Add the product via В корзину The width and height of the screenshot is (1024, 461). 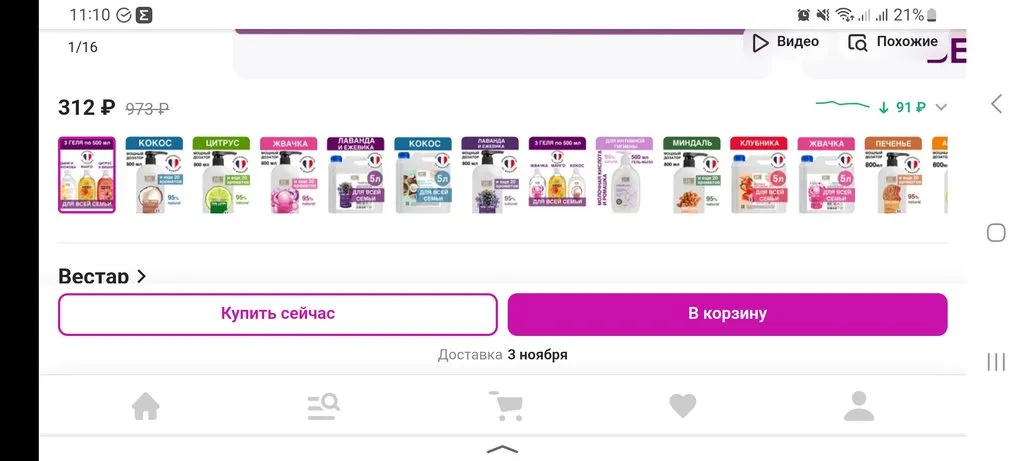[727, 314]
